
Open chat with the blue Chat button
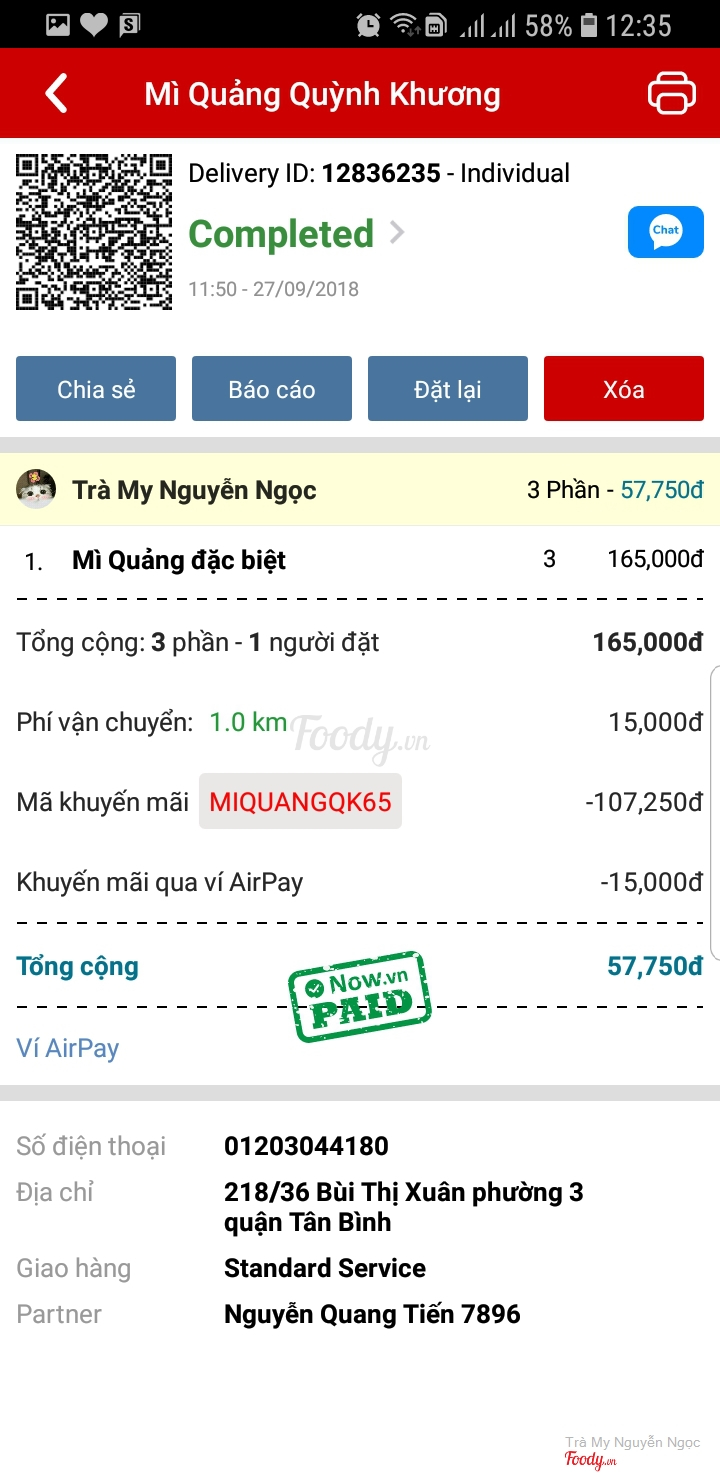coord(665,232)
